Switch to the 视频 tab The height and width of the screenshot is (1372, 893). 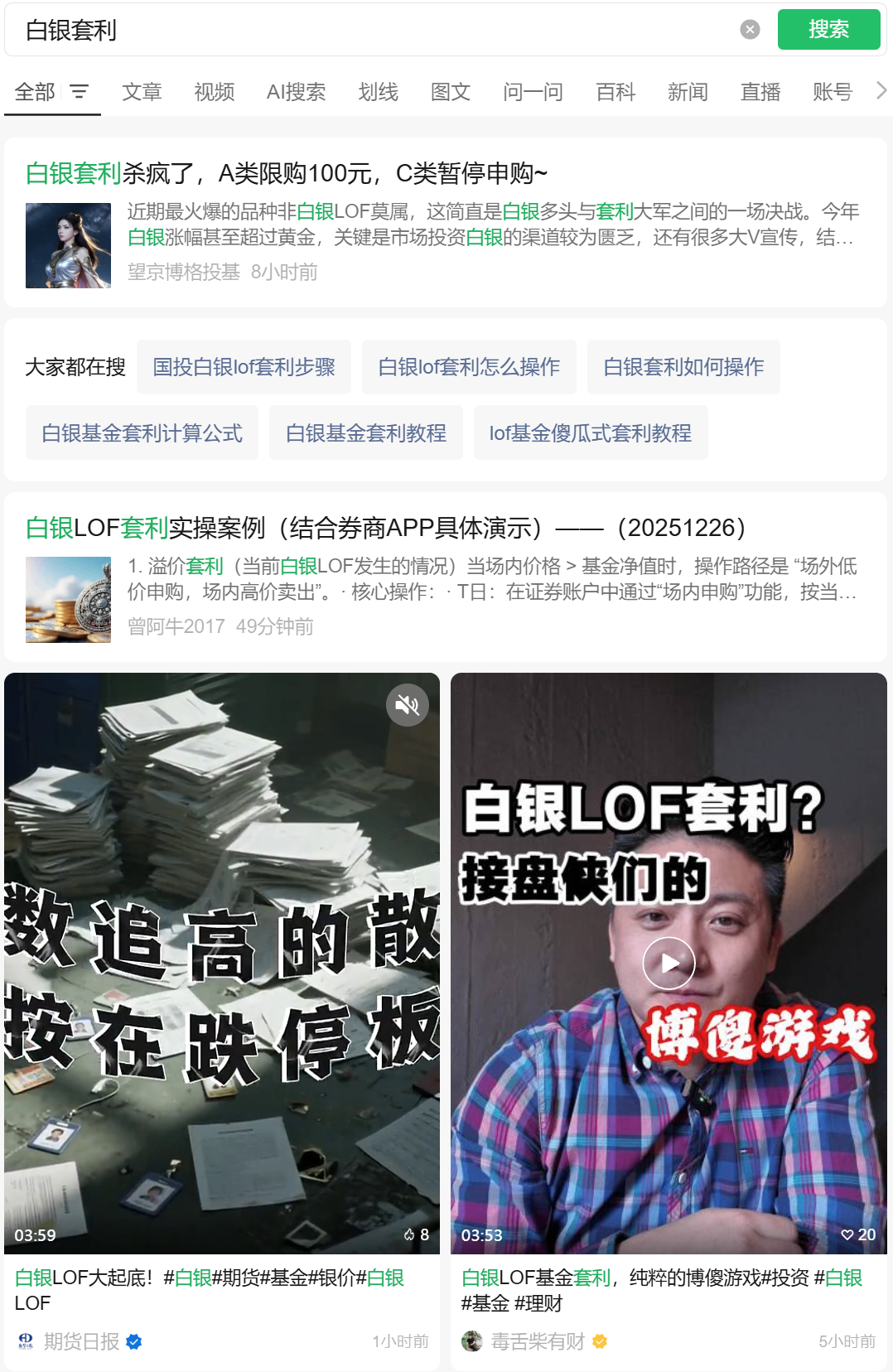pos(214,92)
